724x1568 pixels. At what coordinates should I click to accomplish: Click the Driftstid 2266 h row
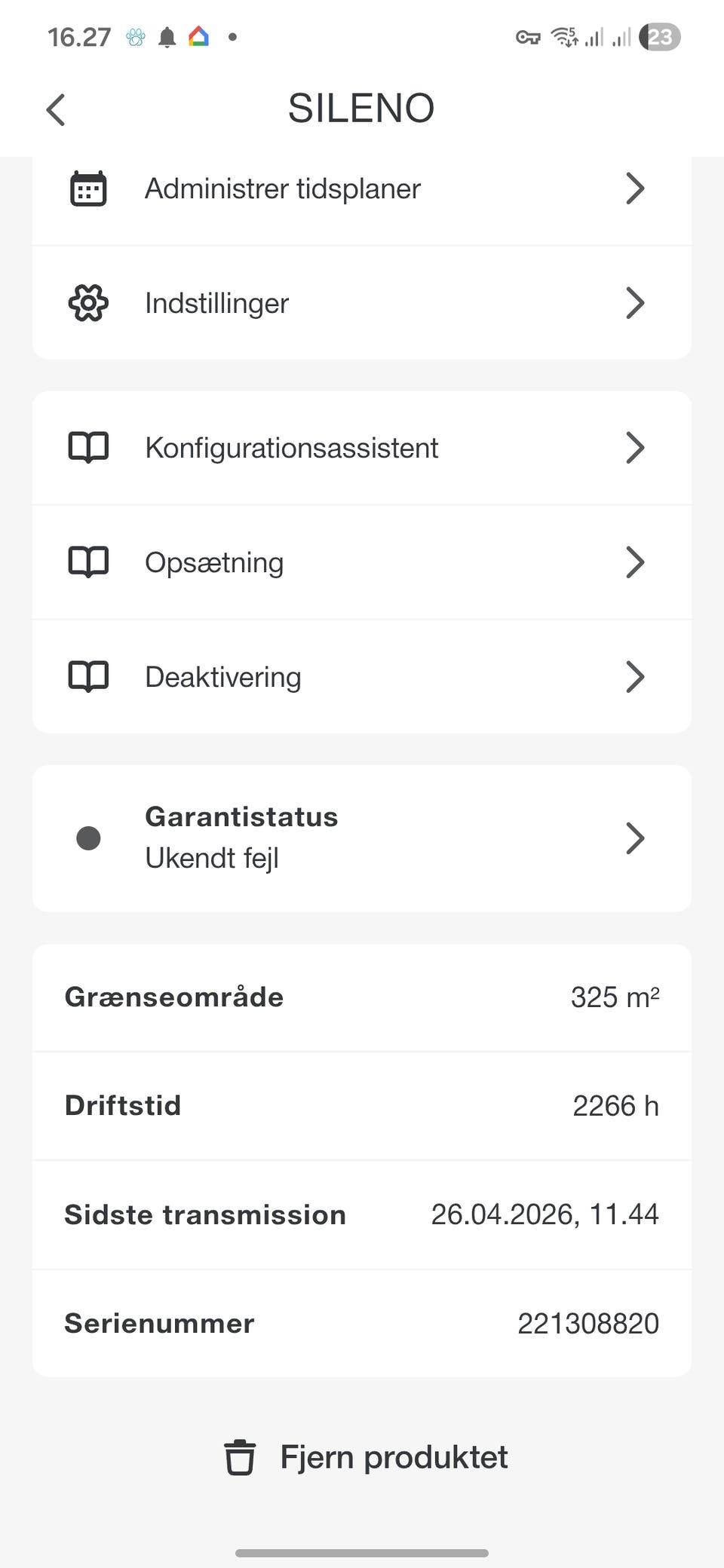(362, 1106)
